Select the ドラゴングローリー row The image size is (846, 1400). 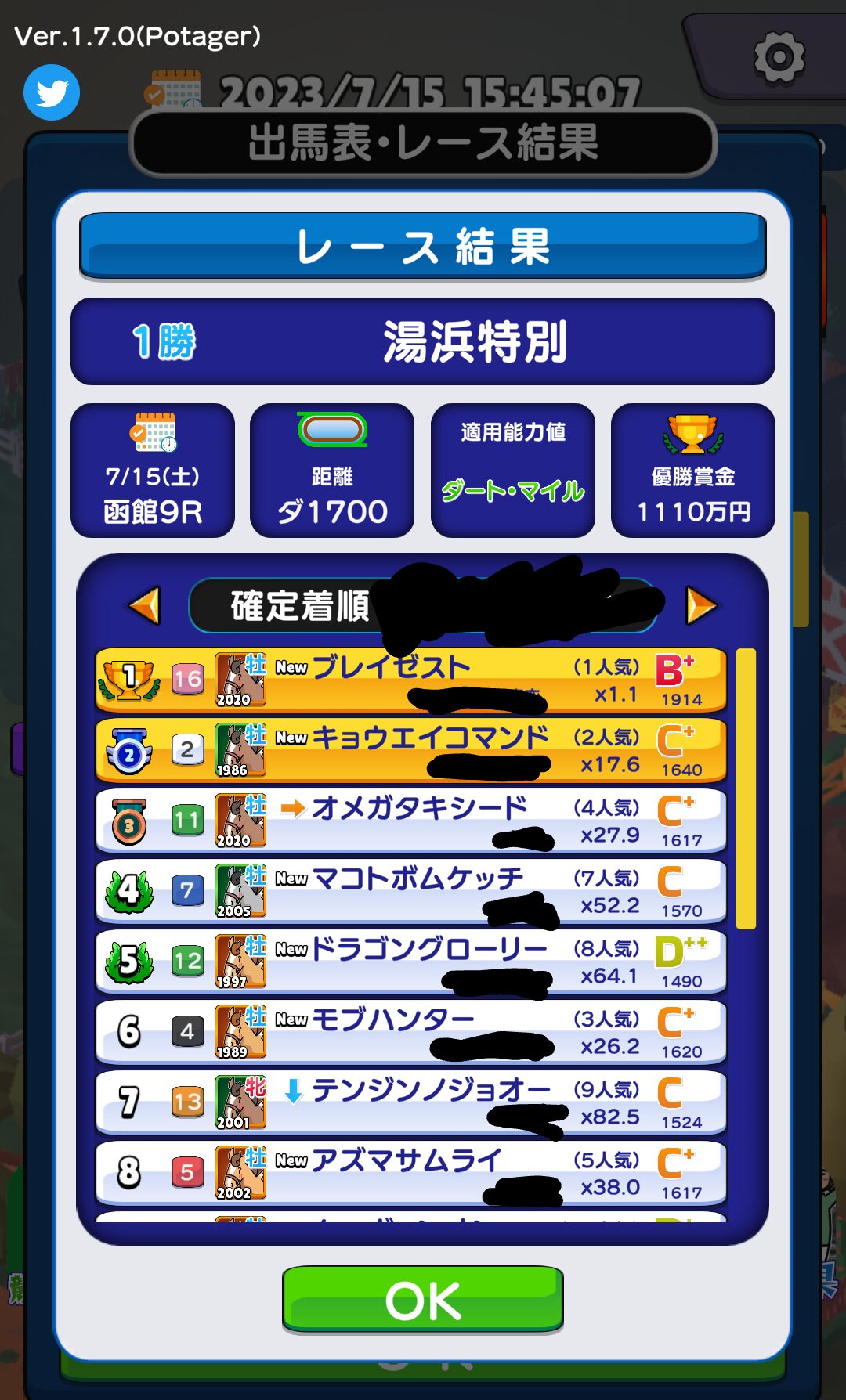tap(411, 962)
